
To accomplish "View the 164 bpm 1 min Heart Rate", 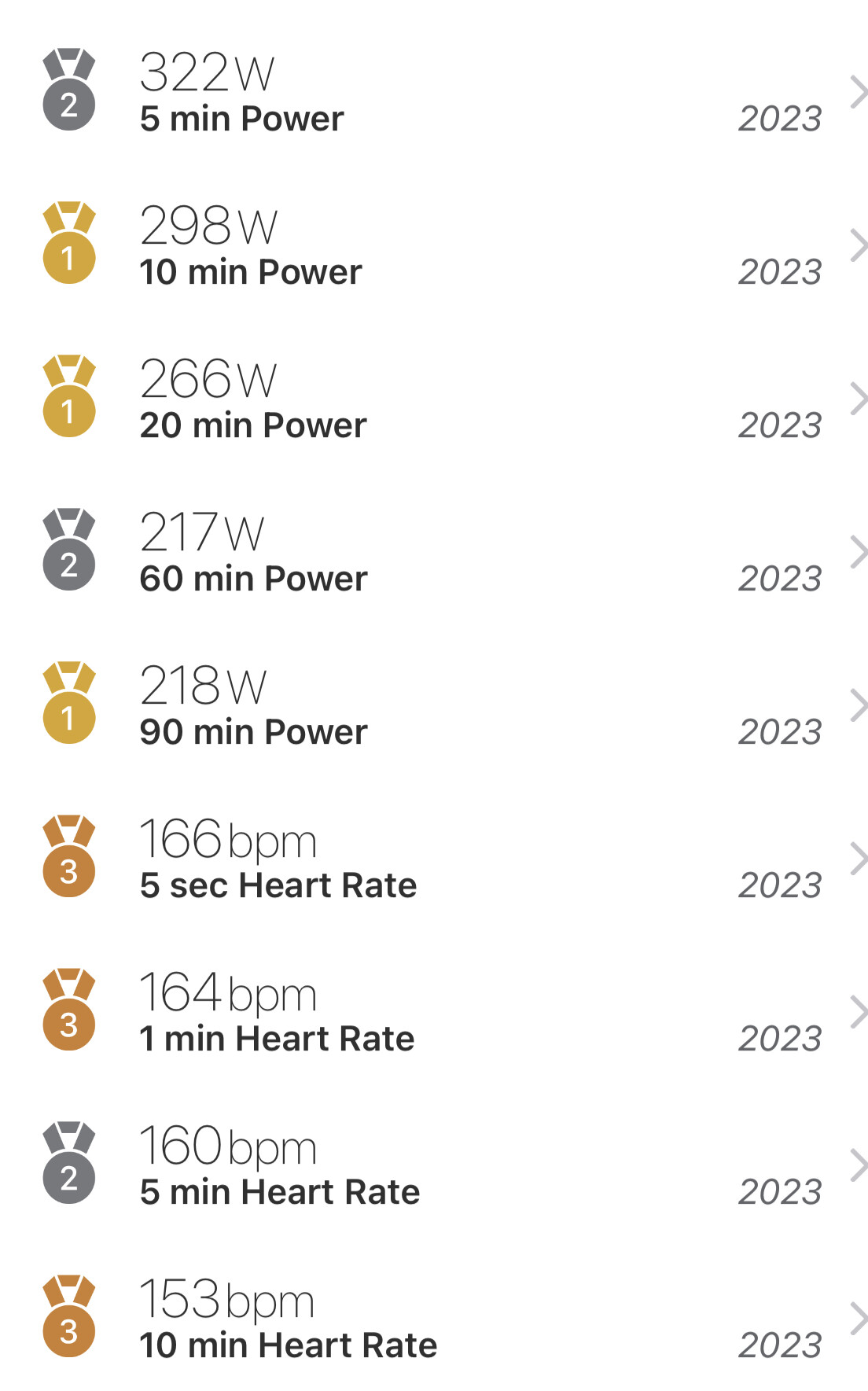I will pyautogui.click(x=432, y=1013).
